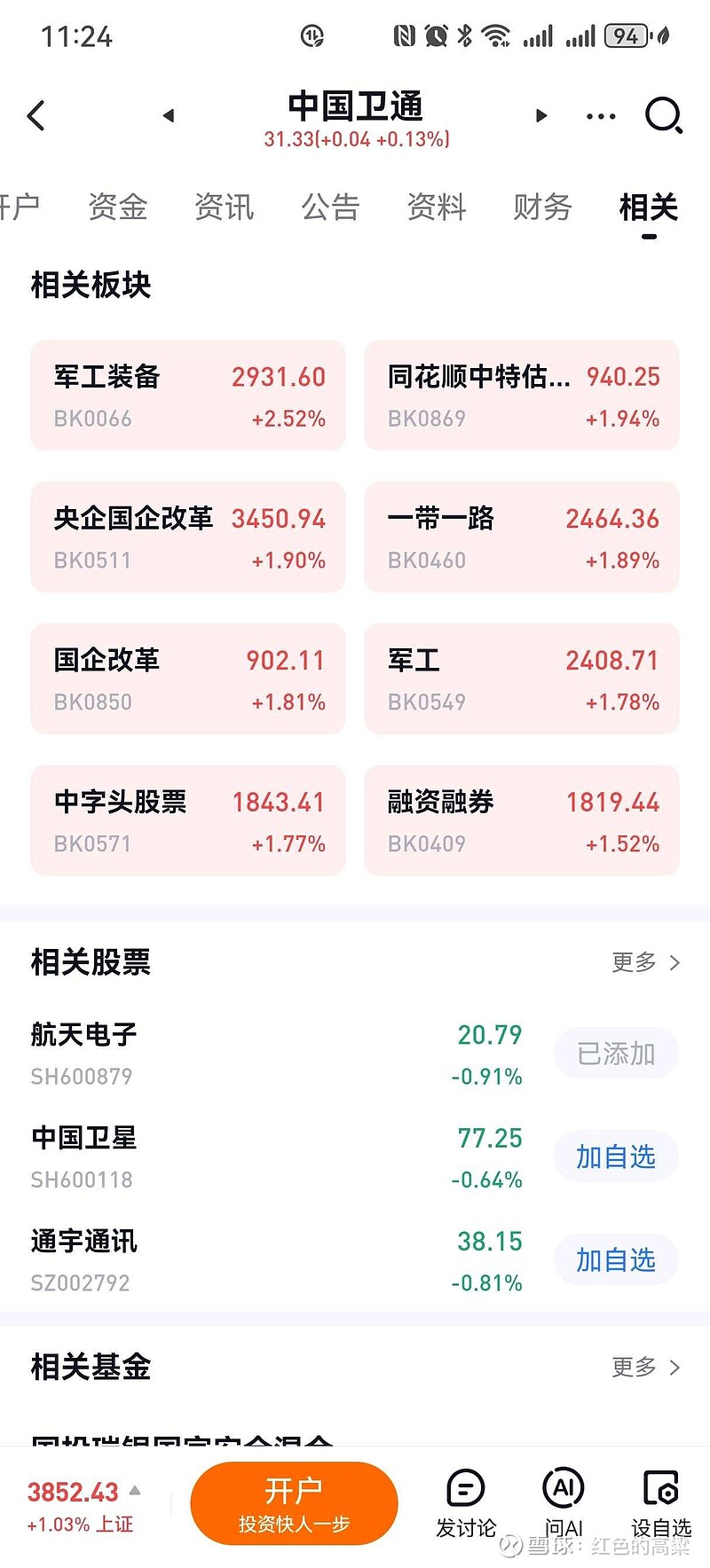The image size is (710, 1568).
Task: Switch to previous stock with left arrow
Action: click(169, 115)
